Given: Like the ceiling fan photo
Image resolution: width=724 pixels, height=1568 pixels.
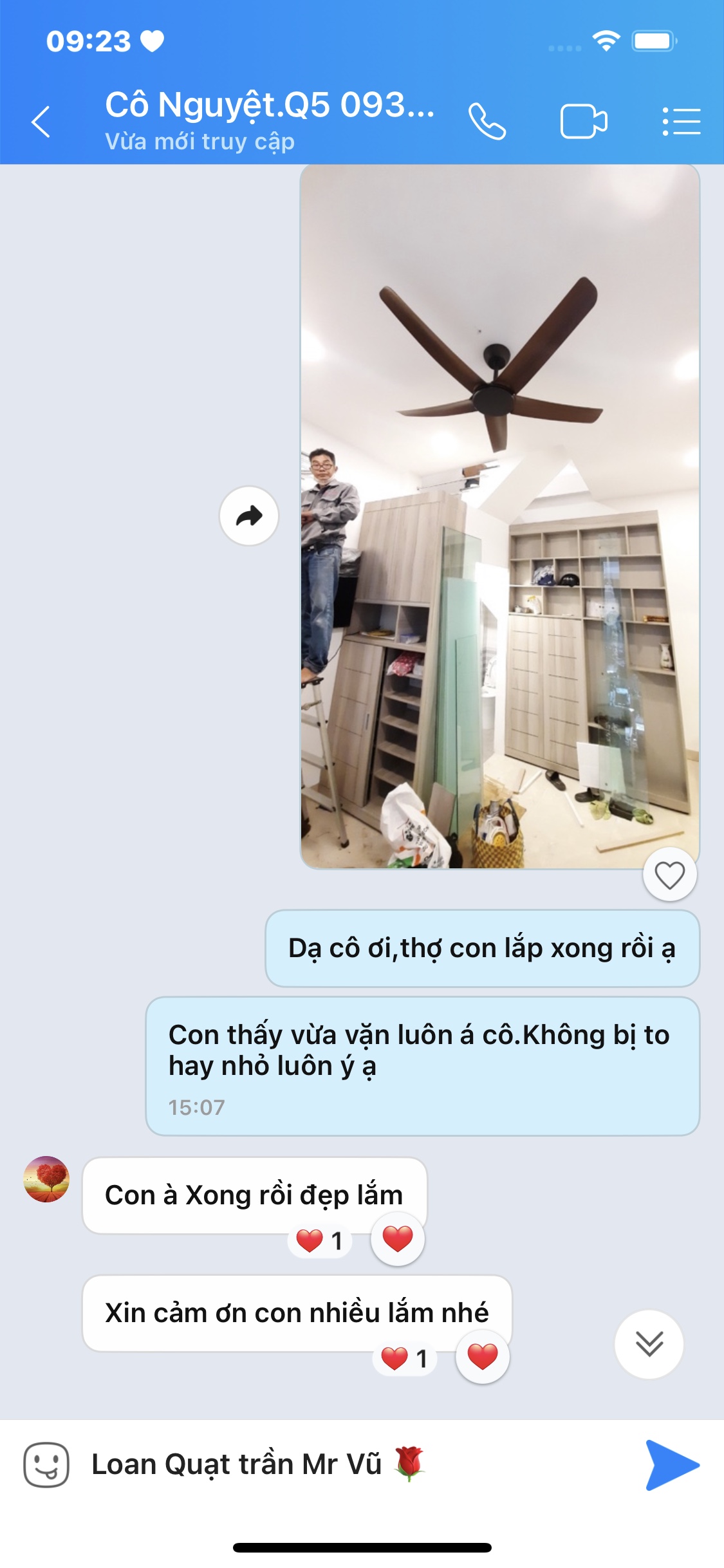Looking at the screenshot, I should pos(669,875).
